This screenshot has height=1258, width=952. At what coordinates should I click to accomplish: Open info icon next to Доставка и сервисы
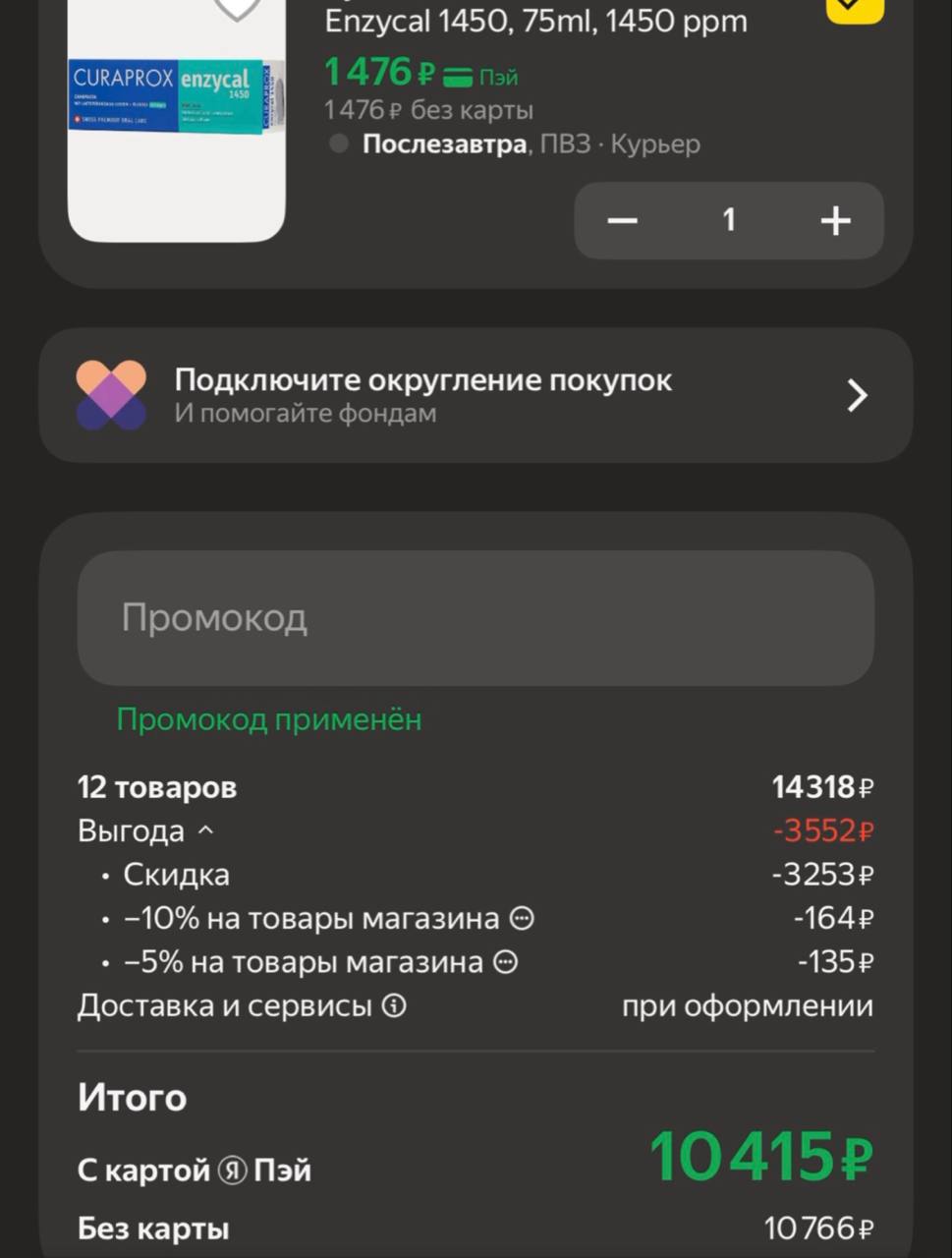pyautogui.click(x=394, y=1005)
